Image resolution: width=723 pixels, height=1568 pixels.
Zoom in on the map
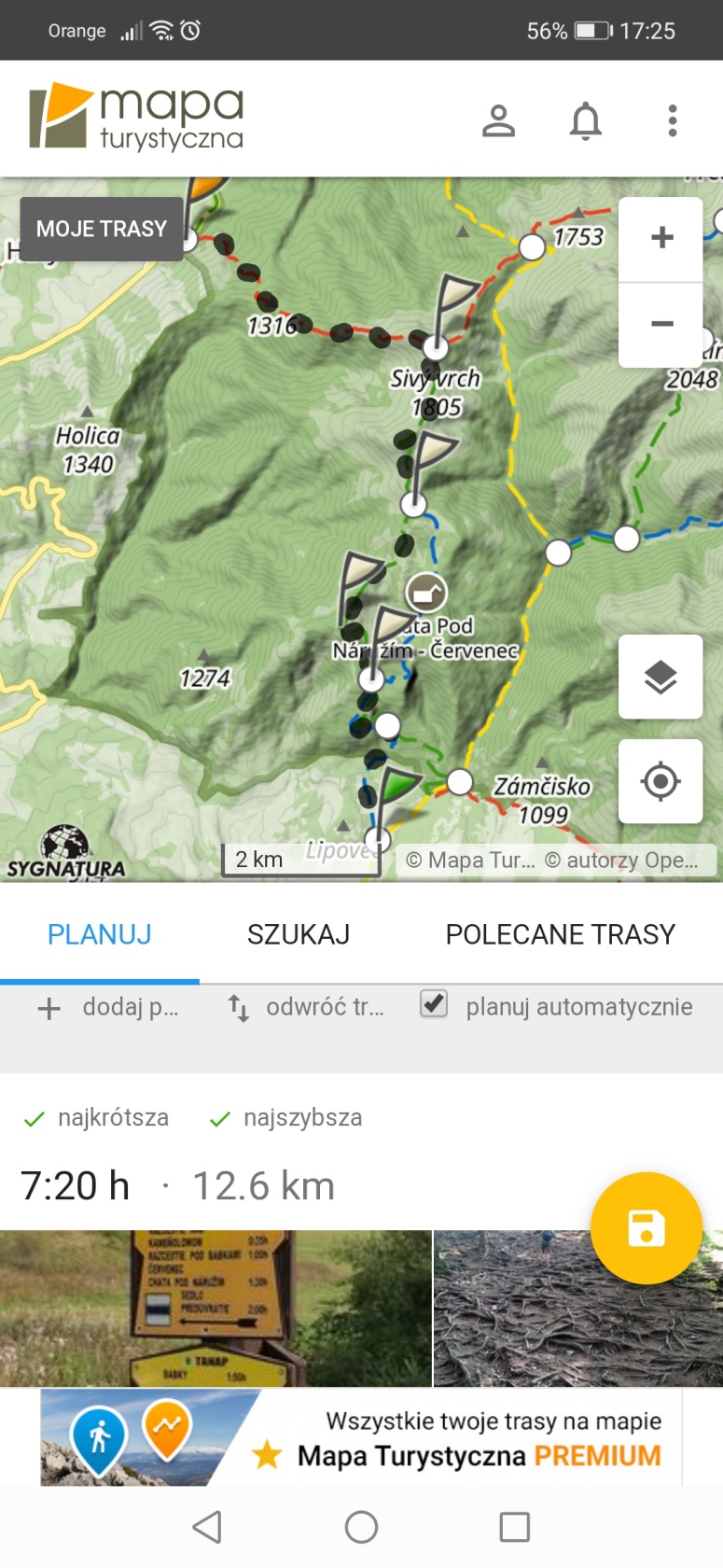pos(661,238)
